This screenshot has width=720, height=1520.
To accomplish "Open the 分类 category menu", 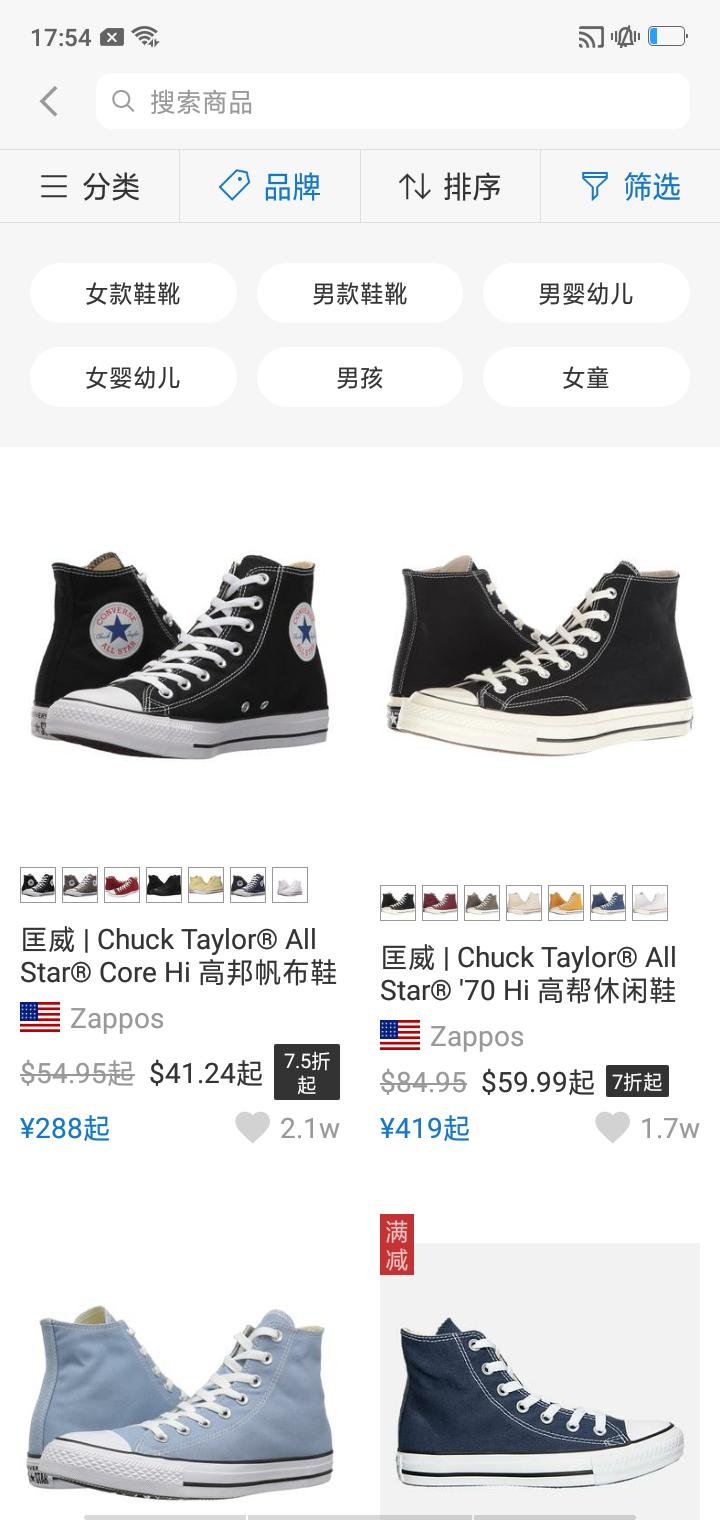I will (x=91, y=185).
